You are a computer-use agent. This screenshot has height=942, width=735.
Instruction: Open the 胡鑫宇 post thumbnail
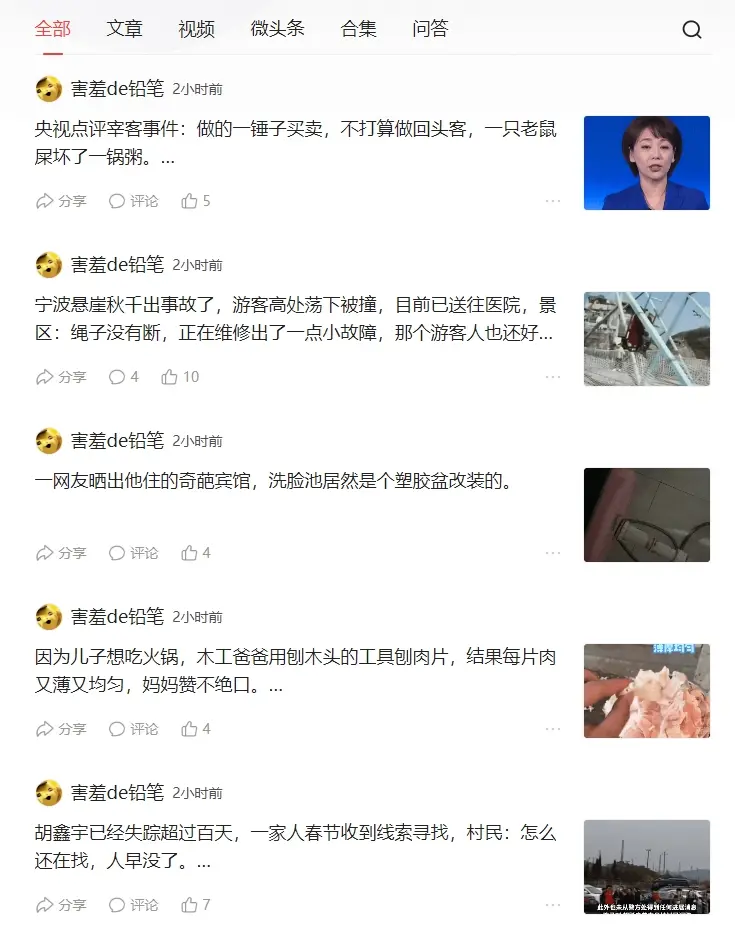coord(646,866)
